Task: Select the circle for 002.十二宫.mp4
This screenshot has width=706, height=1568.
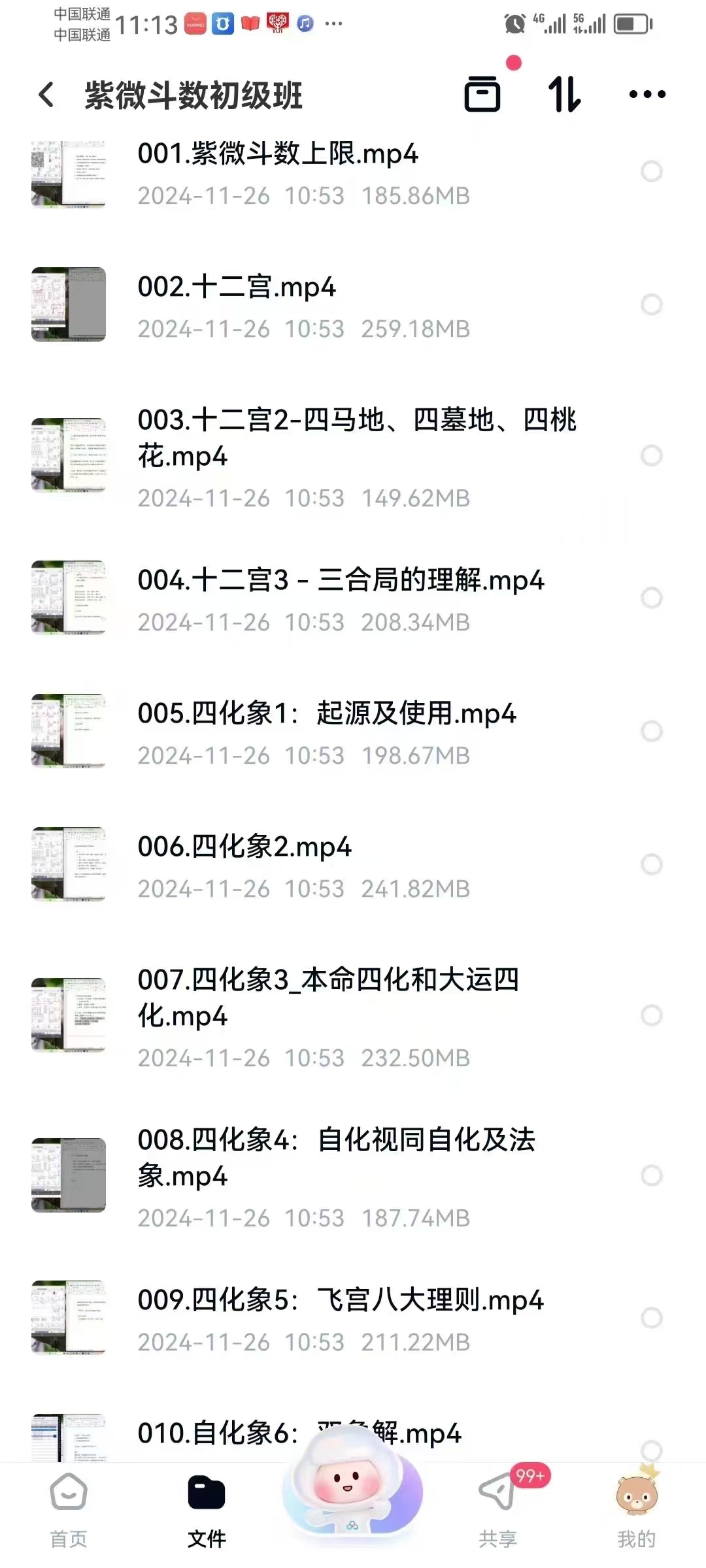Action: click(651, 304)
